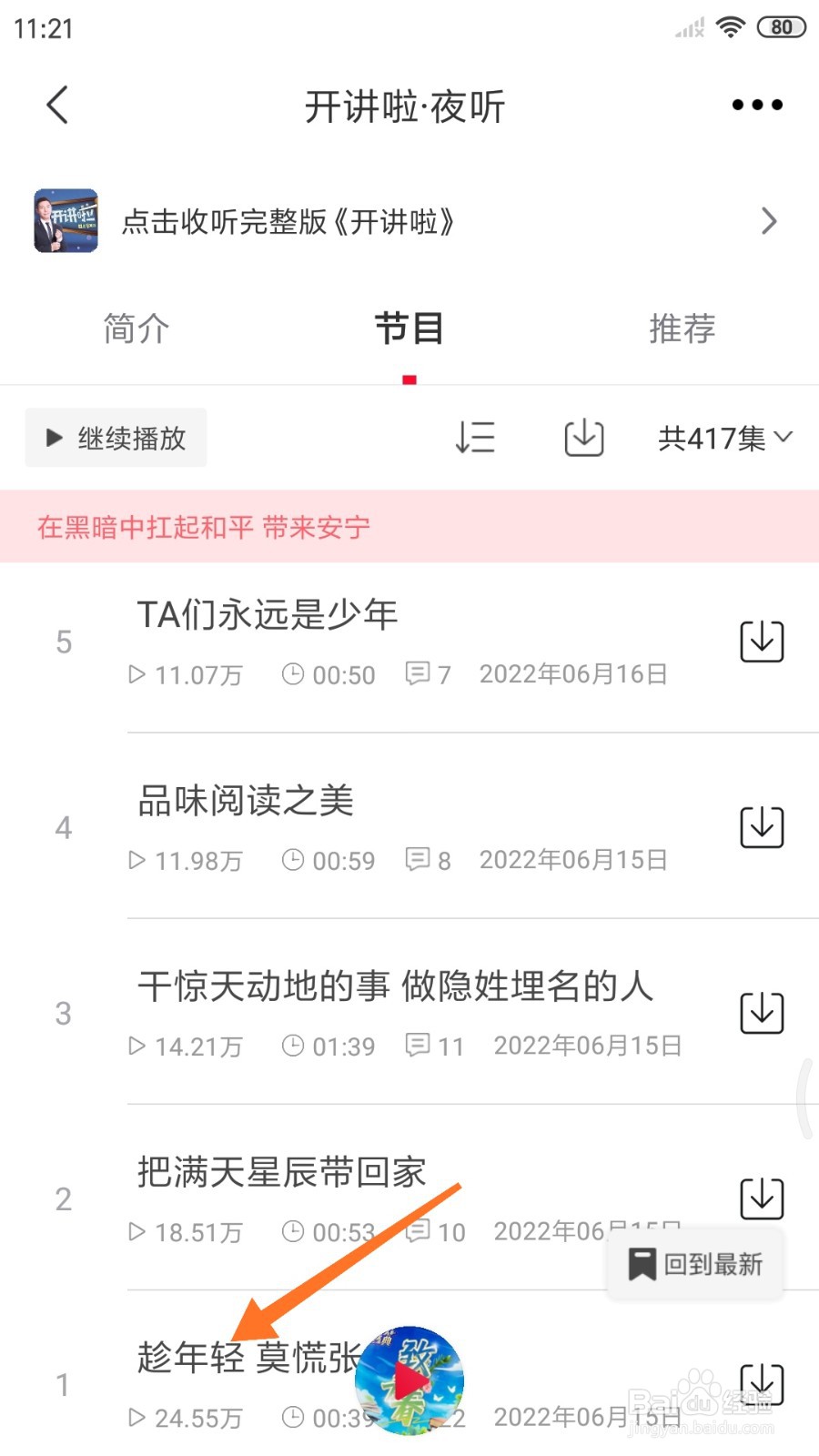
Task: Select the 节目 tab
Action: [409, 329]
